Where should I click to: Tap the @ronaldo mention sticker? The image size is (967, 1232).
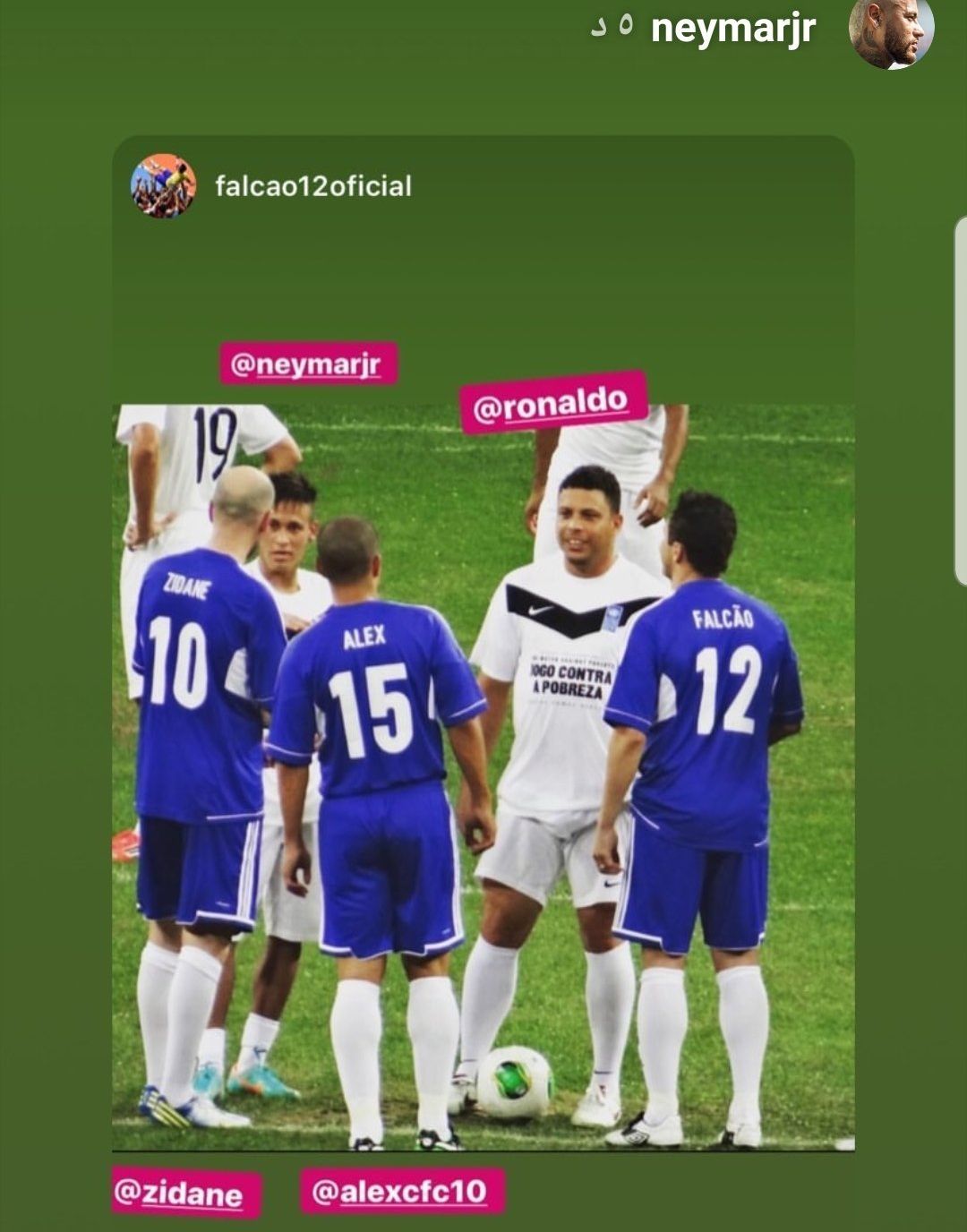[552, 404]
